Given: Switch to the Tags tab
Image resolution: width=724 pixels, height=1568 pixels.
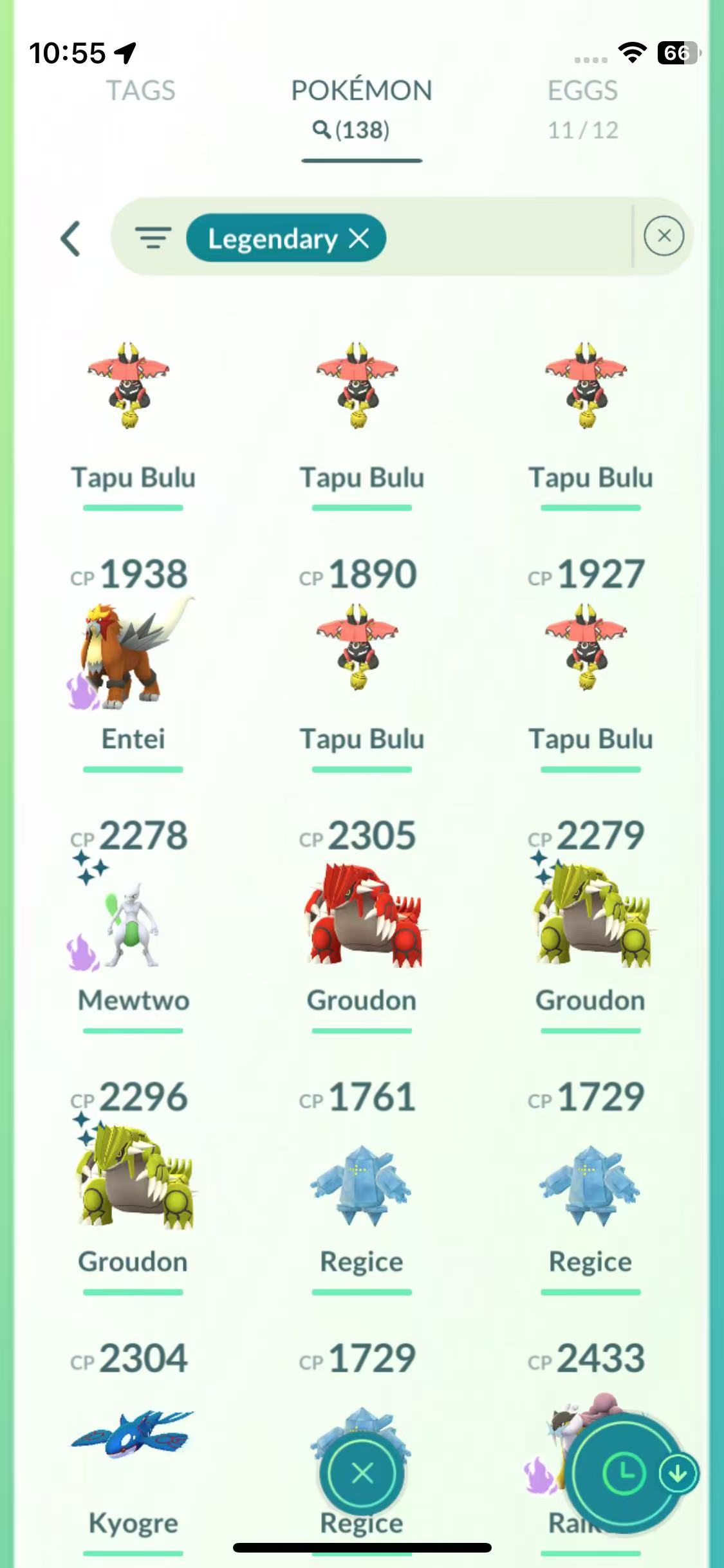Looking at the screenshot, I should [140, 91].
